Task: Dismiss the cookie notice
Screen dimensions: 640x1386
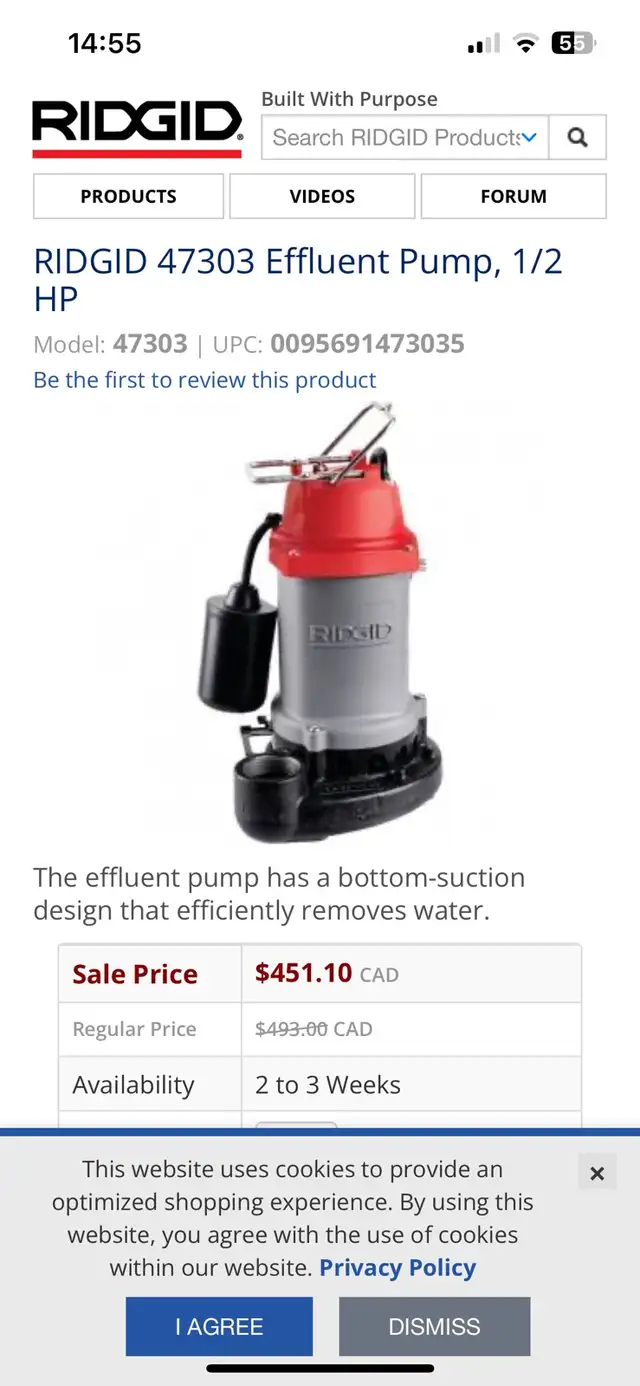Action: tap(434, 1326)
